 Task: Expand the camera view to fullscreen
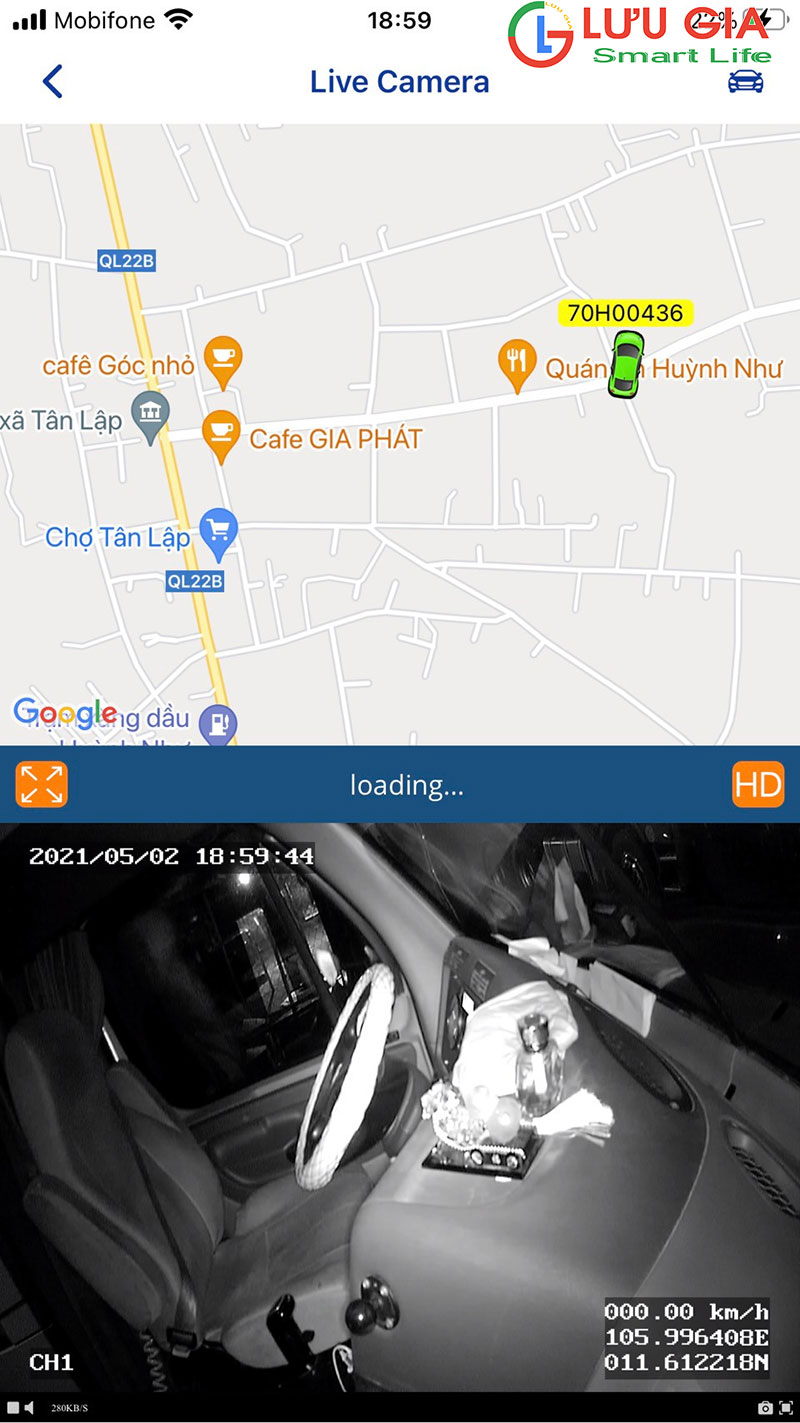[x=41, y=784]
